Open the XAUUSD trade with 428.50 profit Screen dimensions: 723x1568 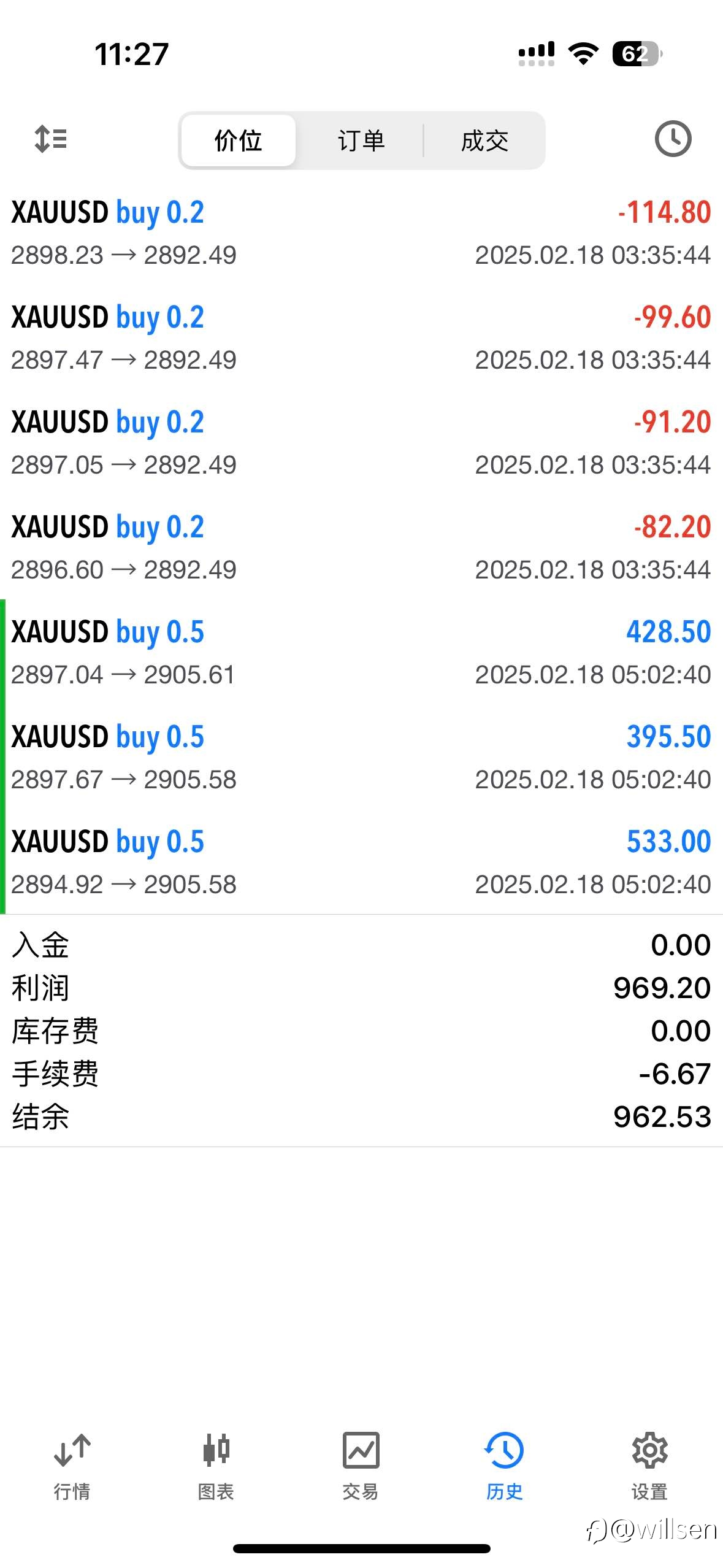point(361,652)
